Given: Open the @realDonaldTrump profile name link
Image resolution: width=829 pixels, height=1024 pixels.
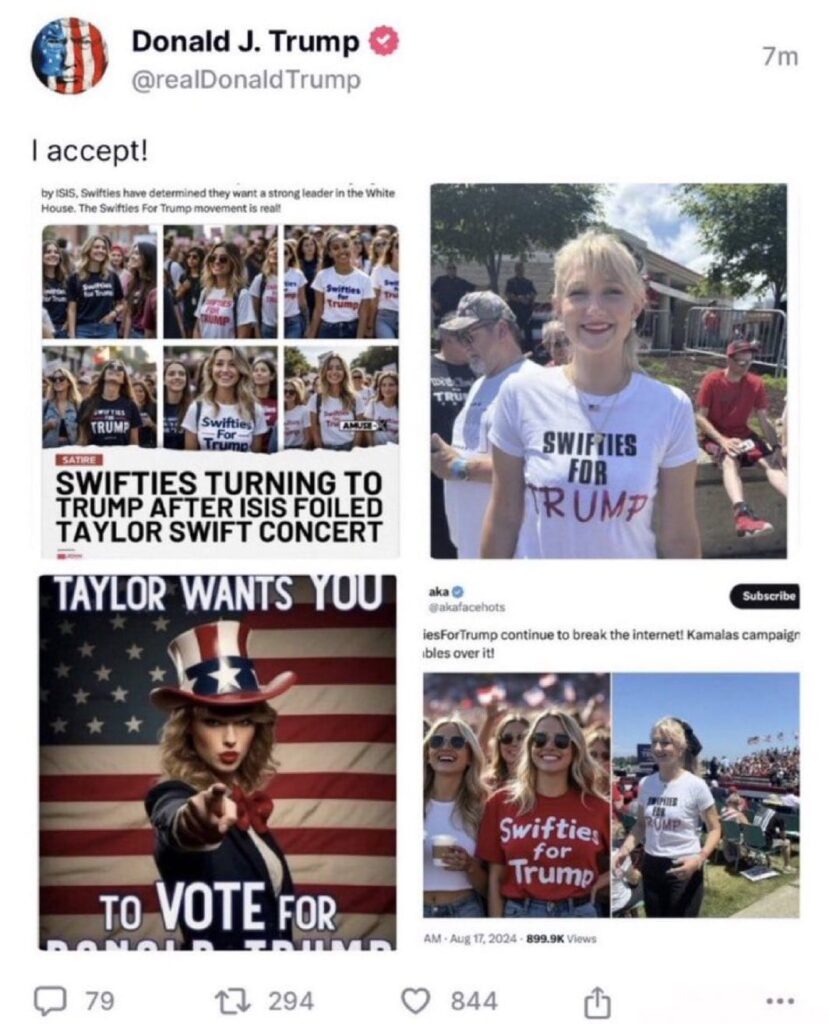Looking at the screenshot, I should 246,81.
